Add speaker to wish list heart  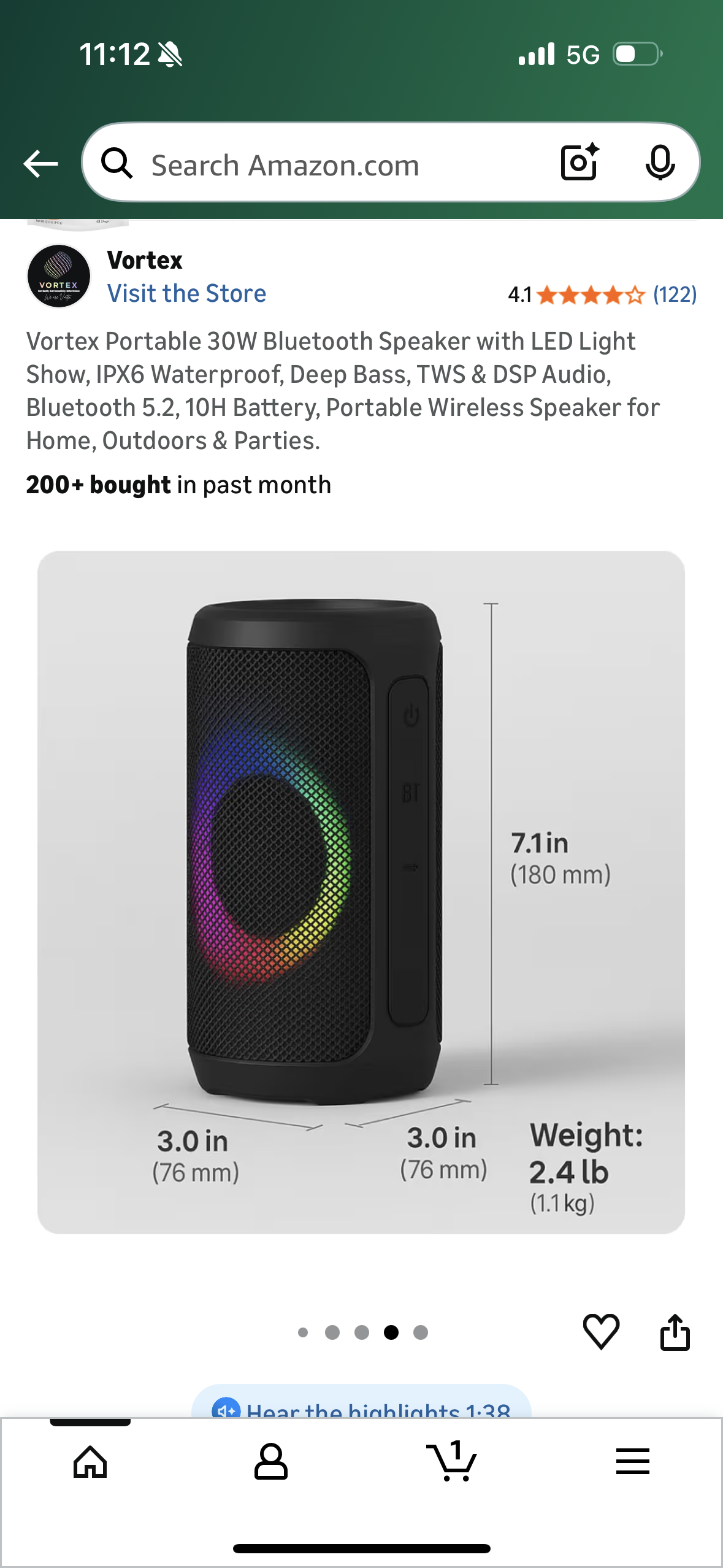click(601, 1332)
